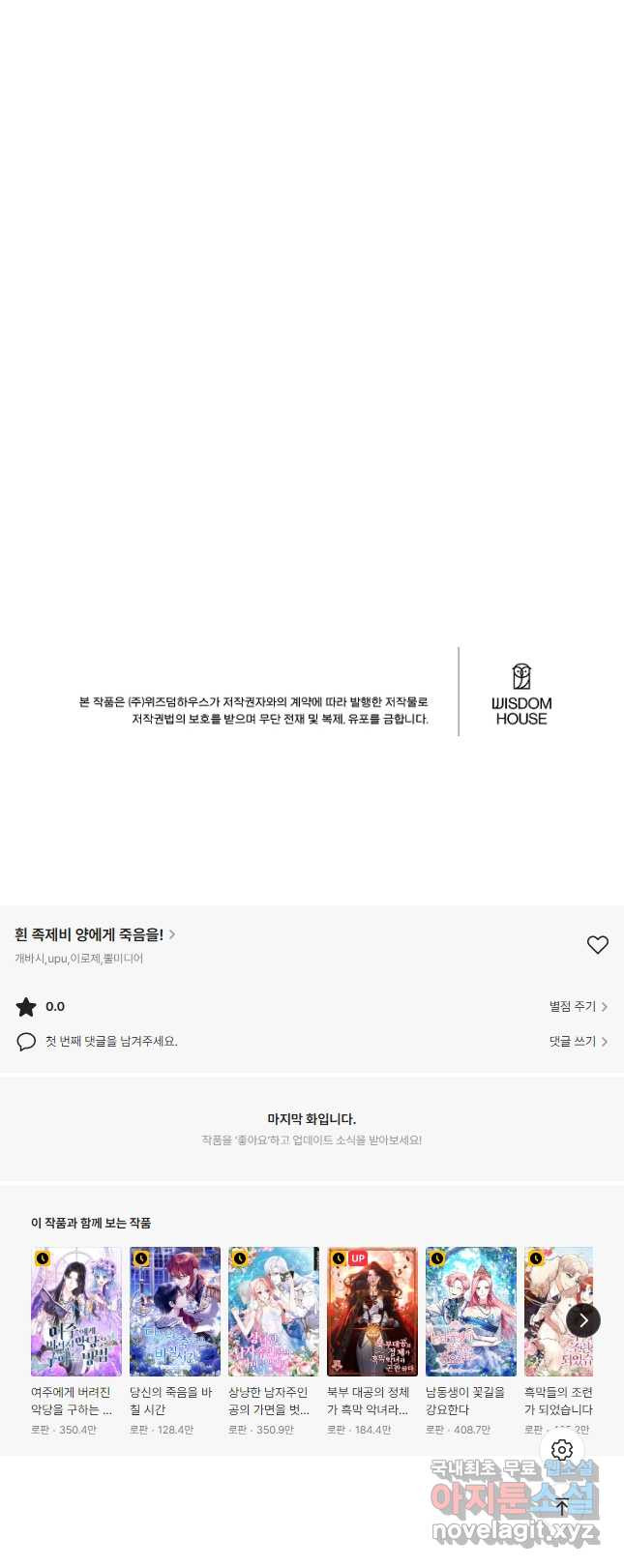Open 별점 주기 to rate the series

(578, 1007)
